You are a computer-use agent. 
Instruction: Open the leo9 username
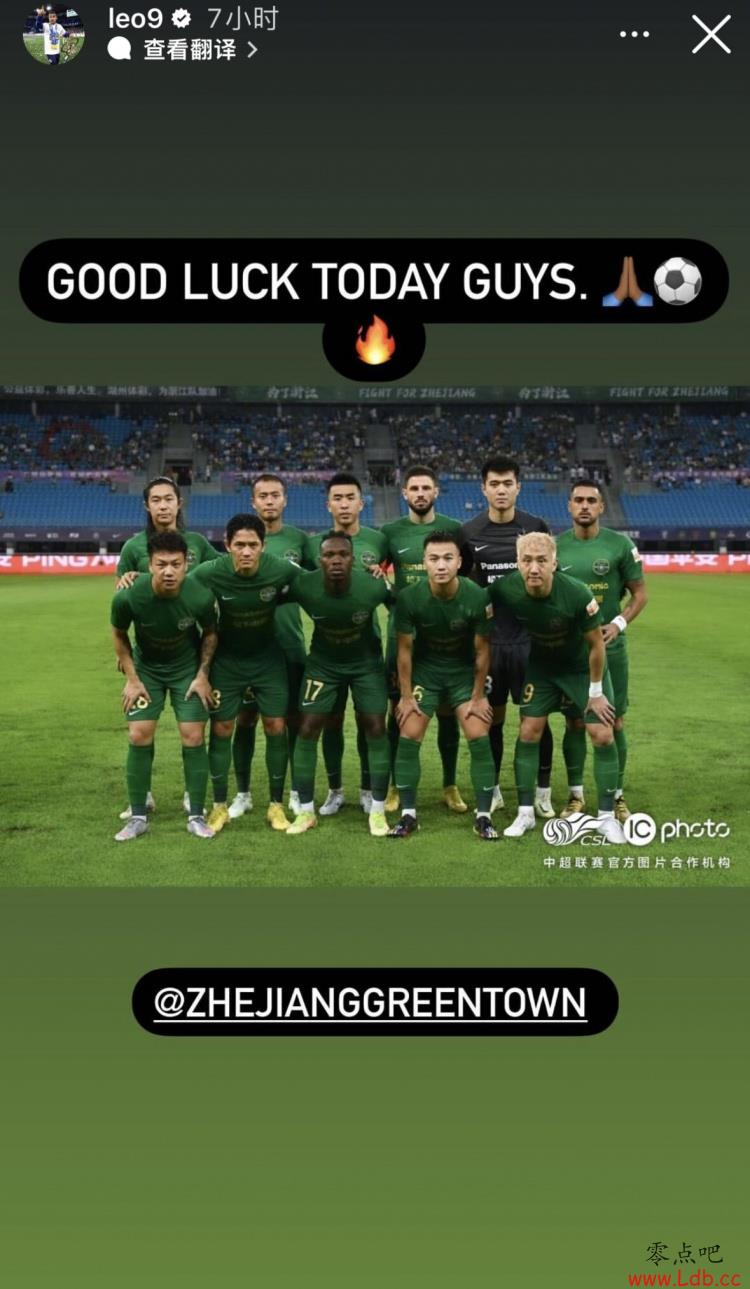pyautogui.click(x=135, y=18)
